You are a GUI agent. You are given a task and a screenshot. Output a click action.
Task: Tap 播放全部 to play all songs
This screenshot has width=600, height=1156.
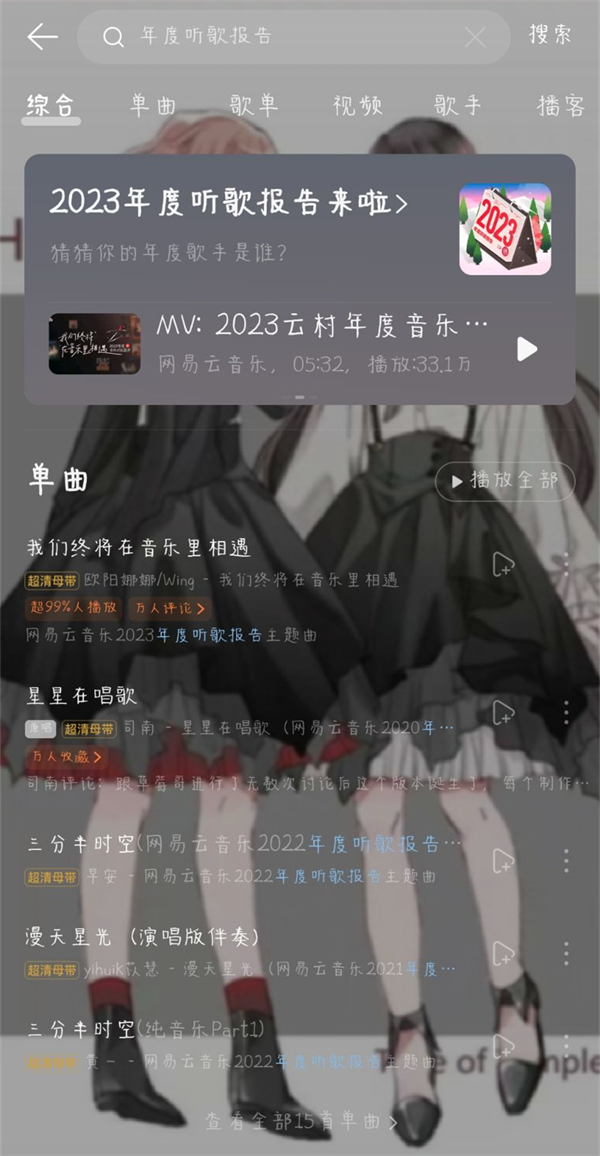pos(505,481)
